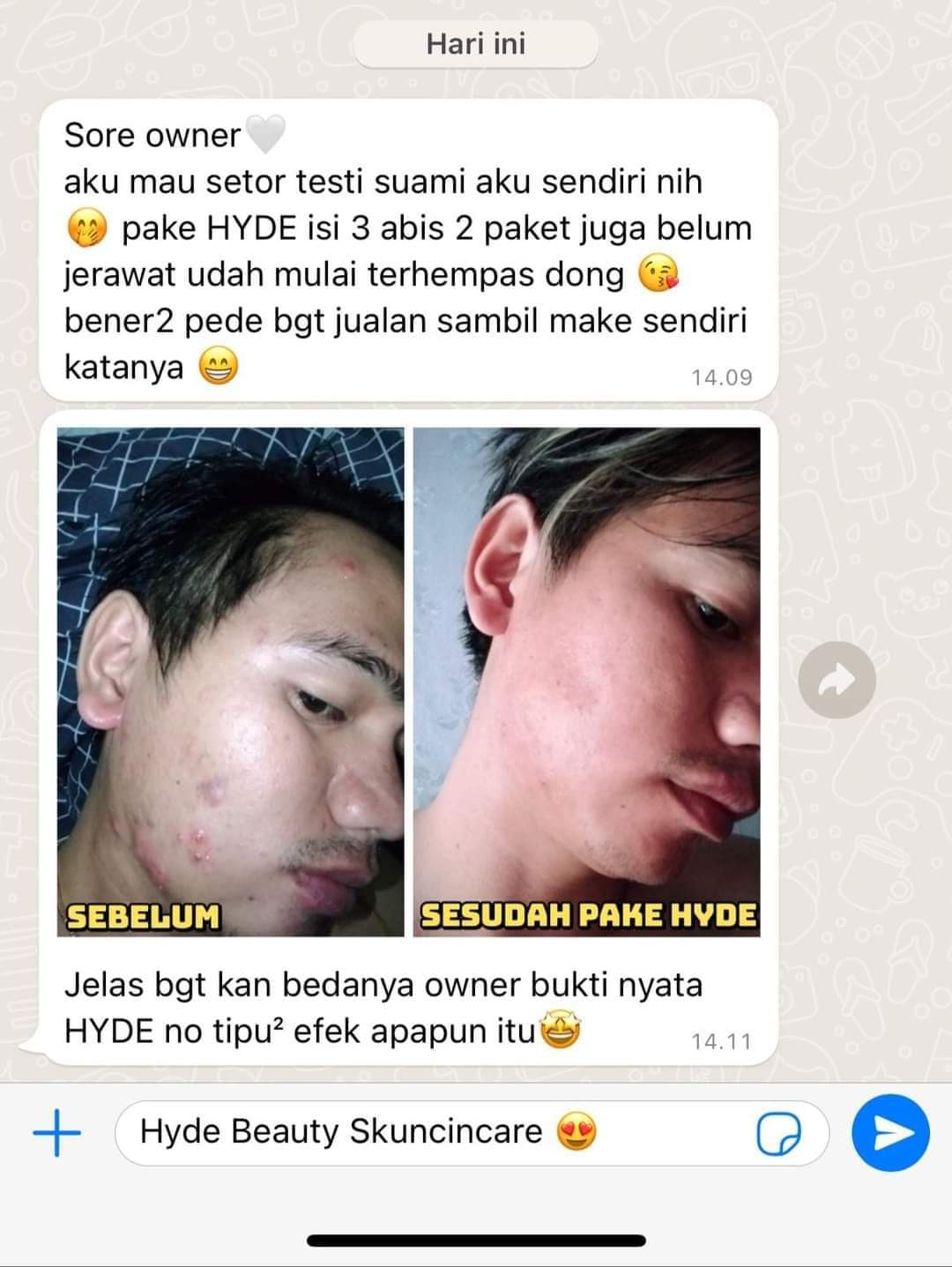Open the before-after image in chat
Image resolution: width=952 pixels, height=1267 pixels.
(x=408, y=681)
